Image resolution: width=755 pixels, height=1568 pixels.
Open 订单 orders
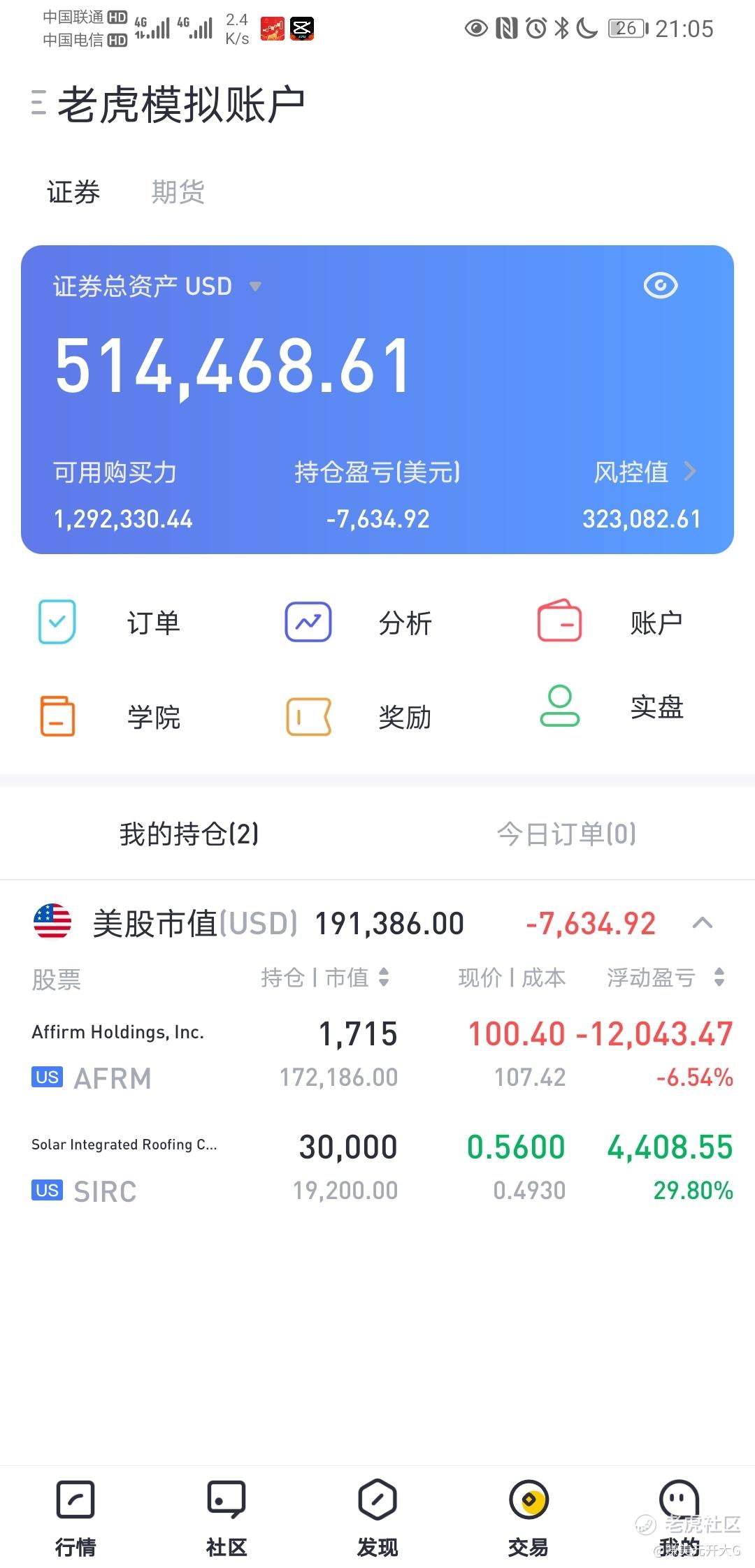pos(112,622)
